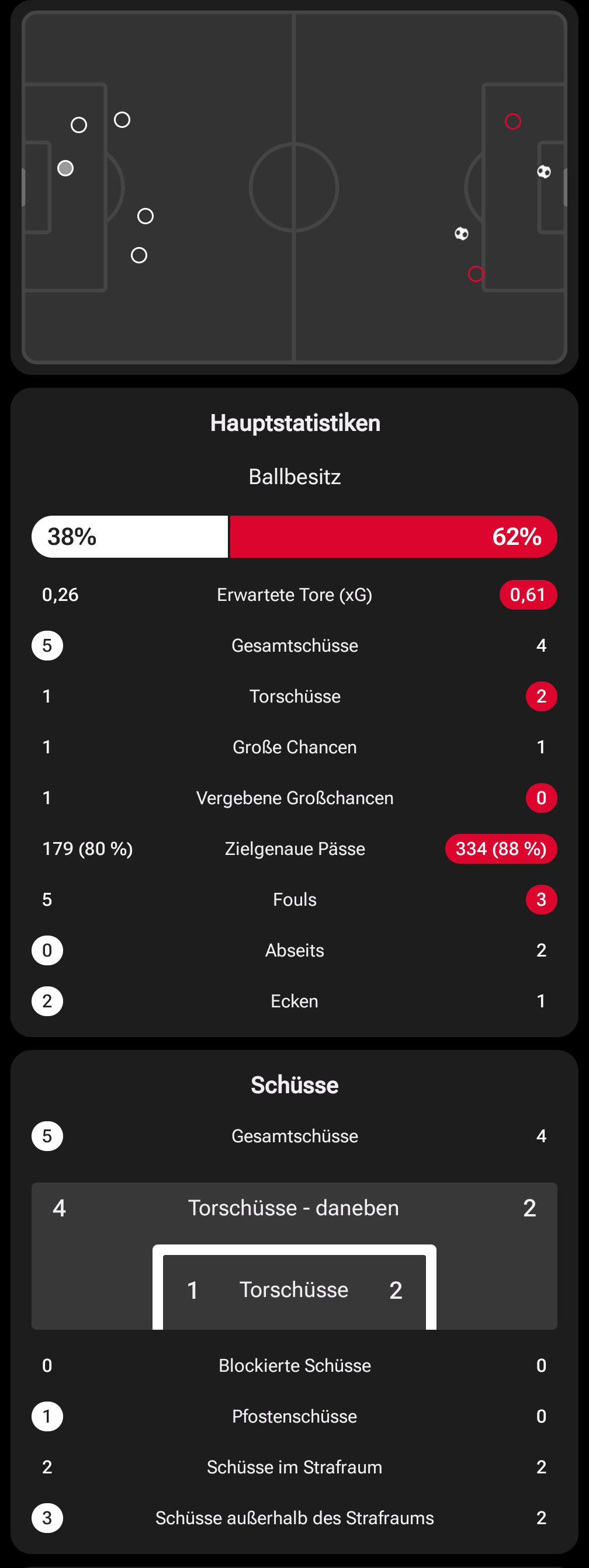This screenshot has height=1568, width=589.
Task: Select the red shot circle at the right box's lower corner
Action: [476, 274]
